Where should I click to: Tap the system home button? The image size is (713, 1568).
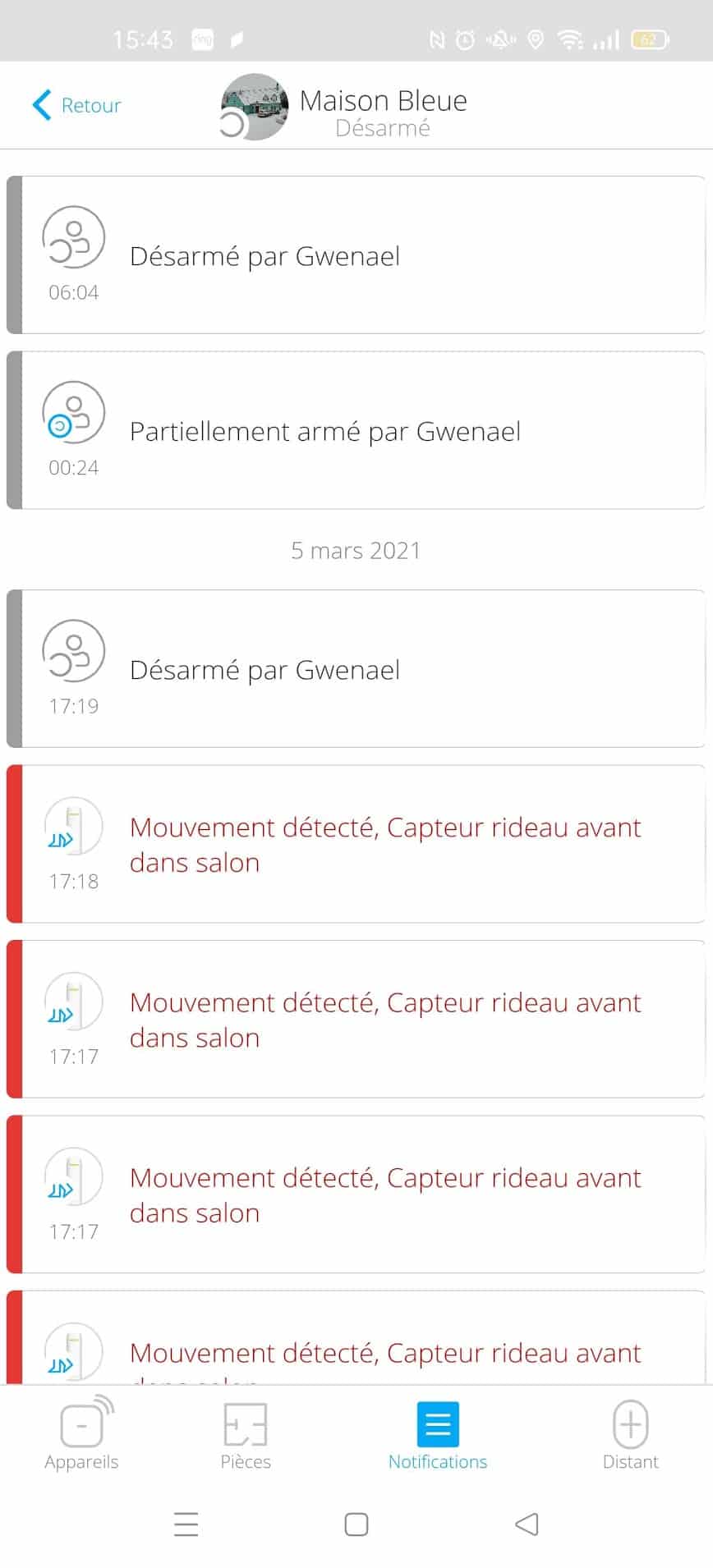[x=356, y=1524]
